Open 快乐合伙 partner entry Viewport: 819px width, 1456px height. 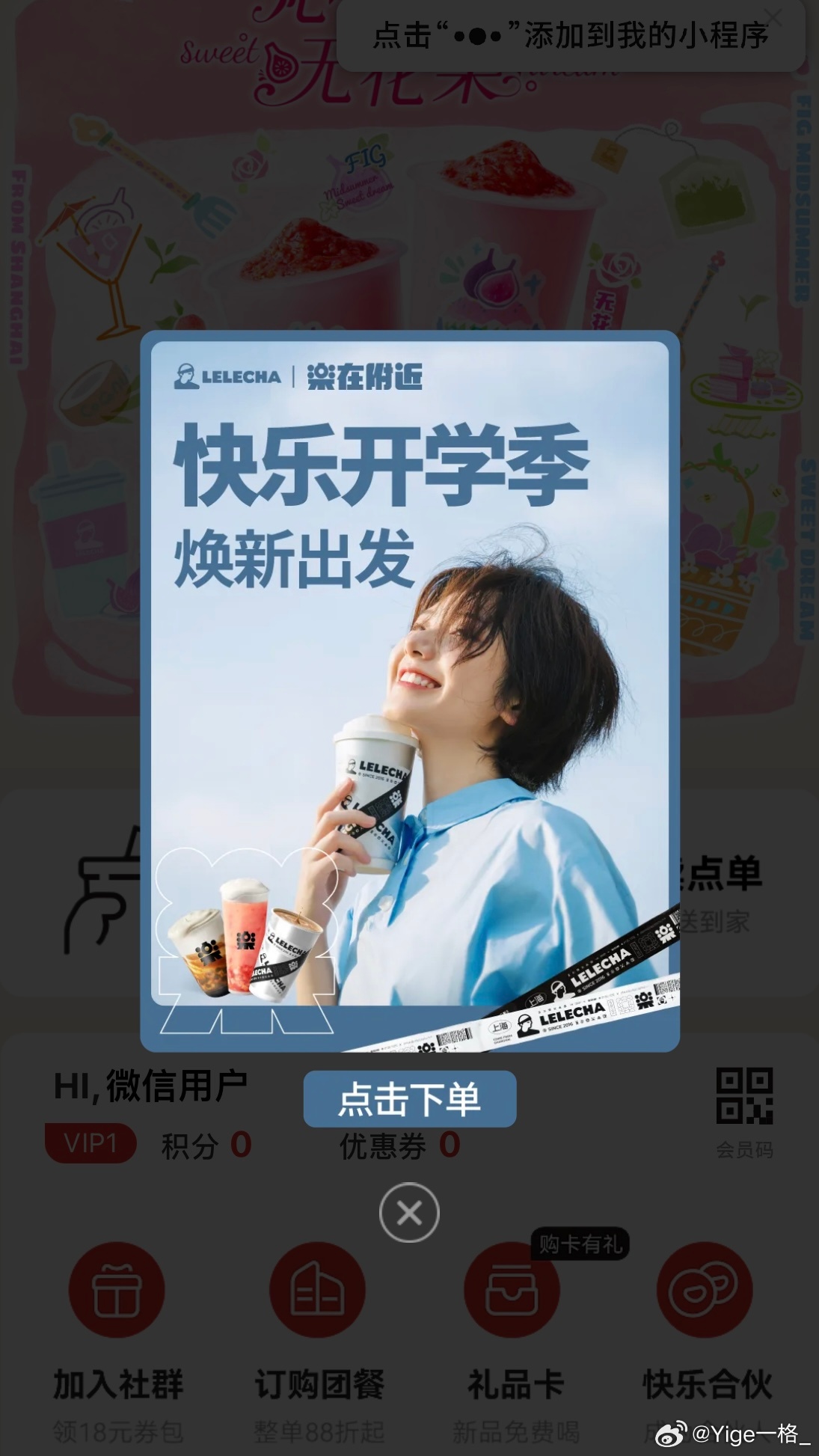(x=707, y=1339)
